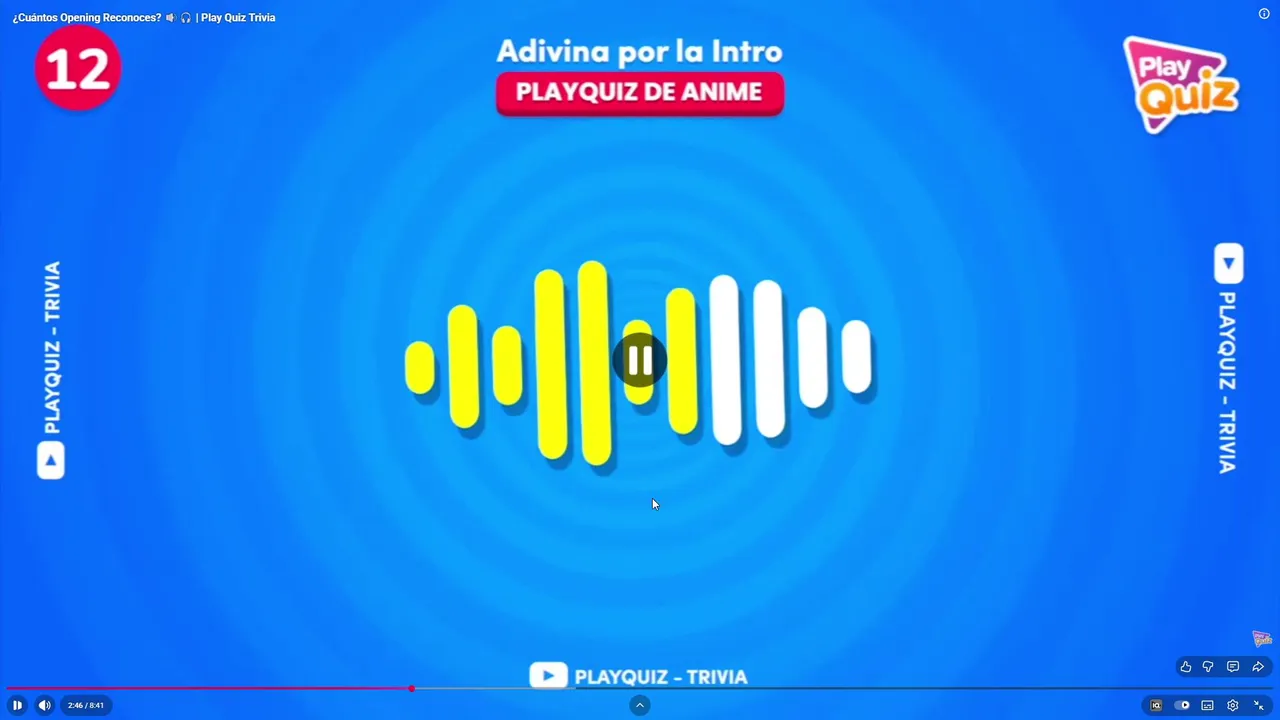Open the player settings gear

point(1233,705)
